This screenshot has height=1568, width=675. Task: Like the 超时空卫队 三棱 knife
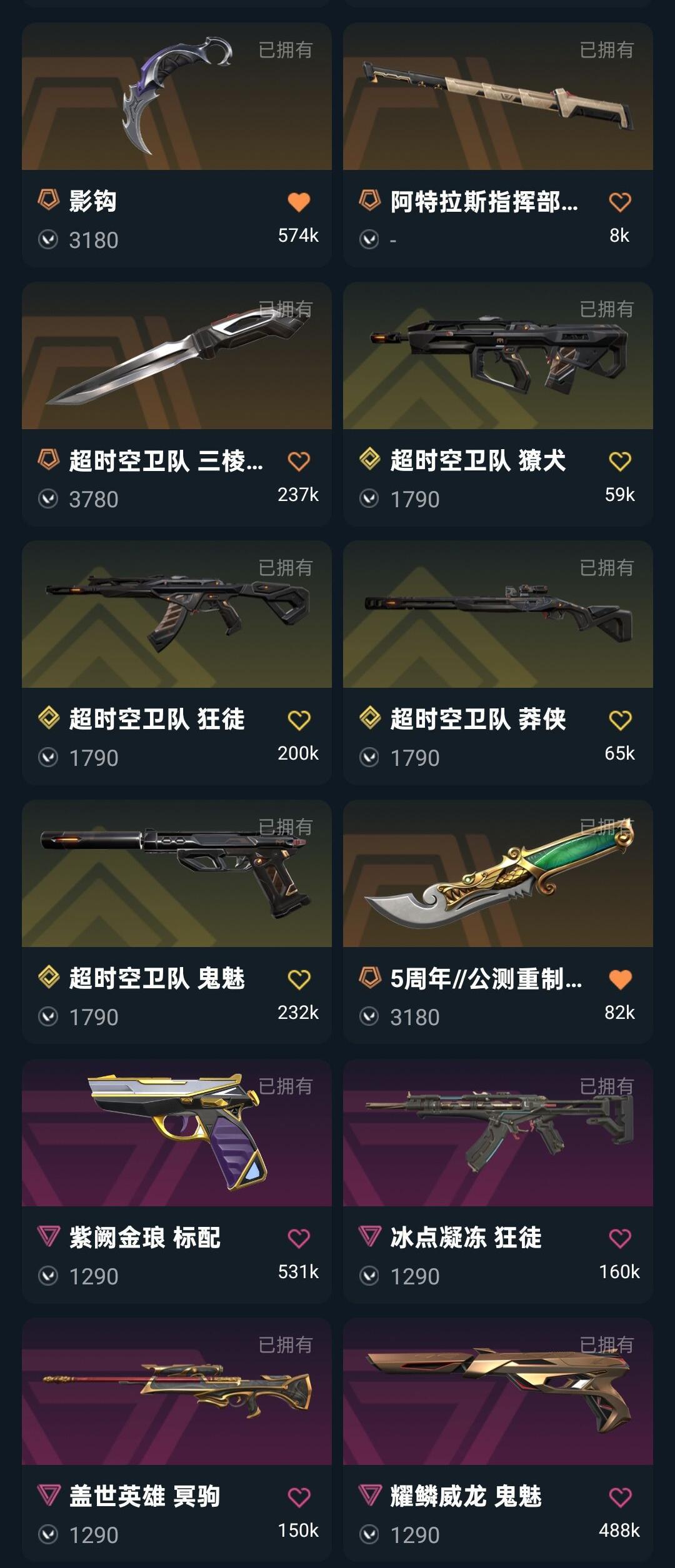299,461
